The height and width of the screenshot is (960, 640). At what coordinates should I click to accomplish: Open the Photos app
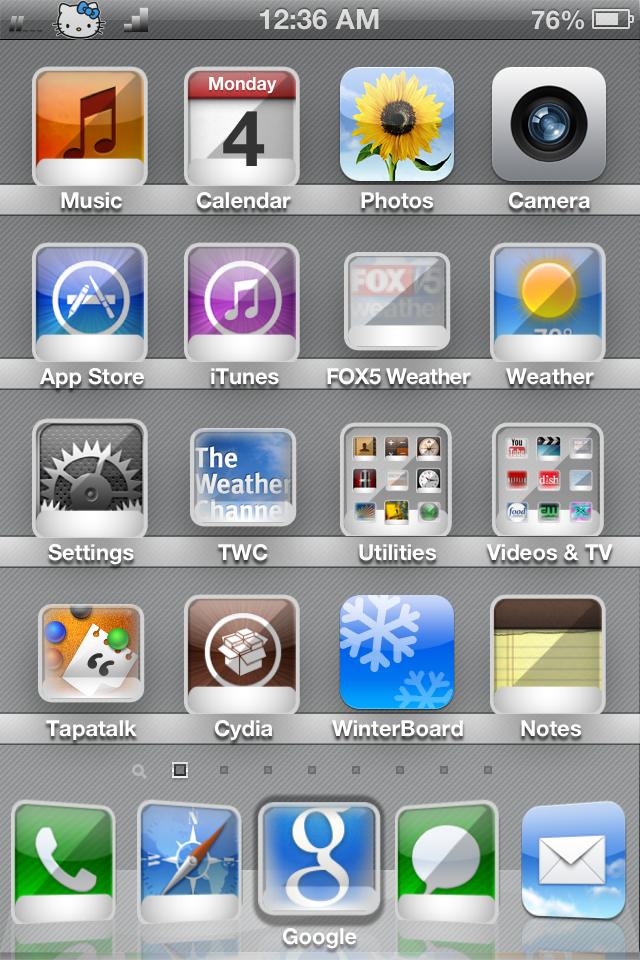point(396,124)
